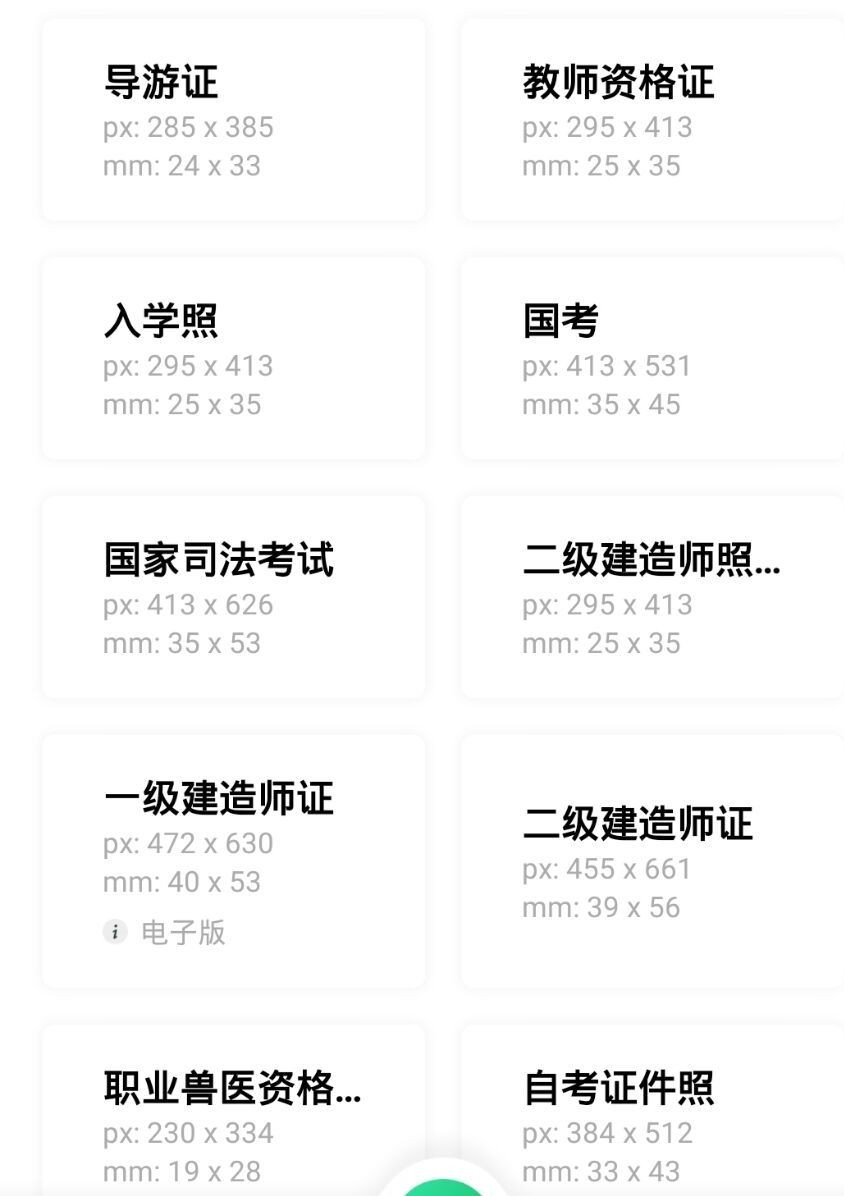The image size is (844, 1196).
Task: Tap the px dimensions under 教师资格证
Action: tap(606, 127)
